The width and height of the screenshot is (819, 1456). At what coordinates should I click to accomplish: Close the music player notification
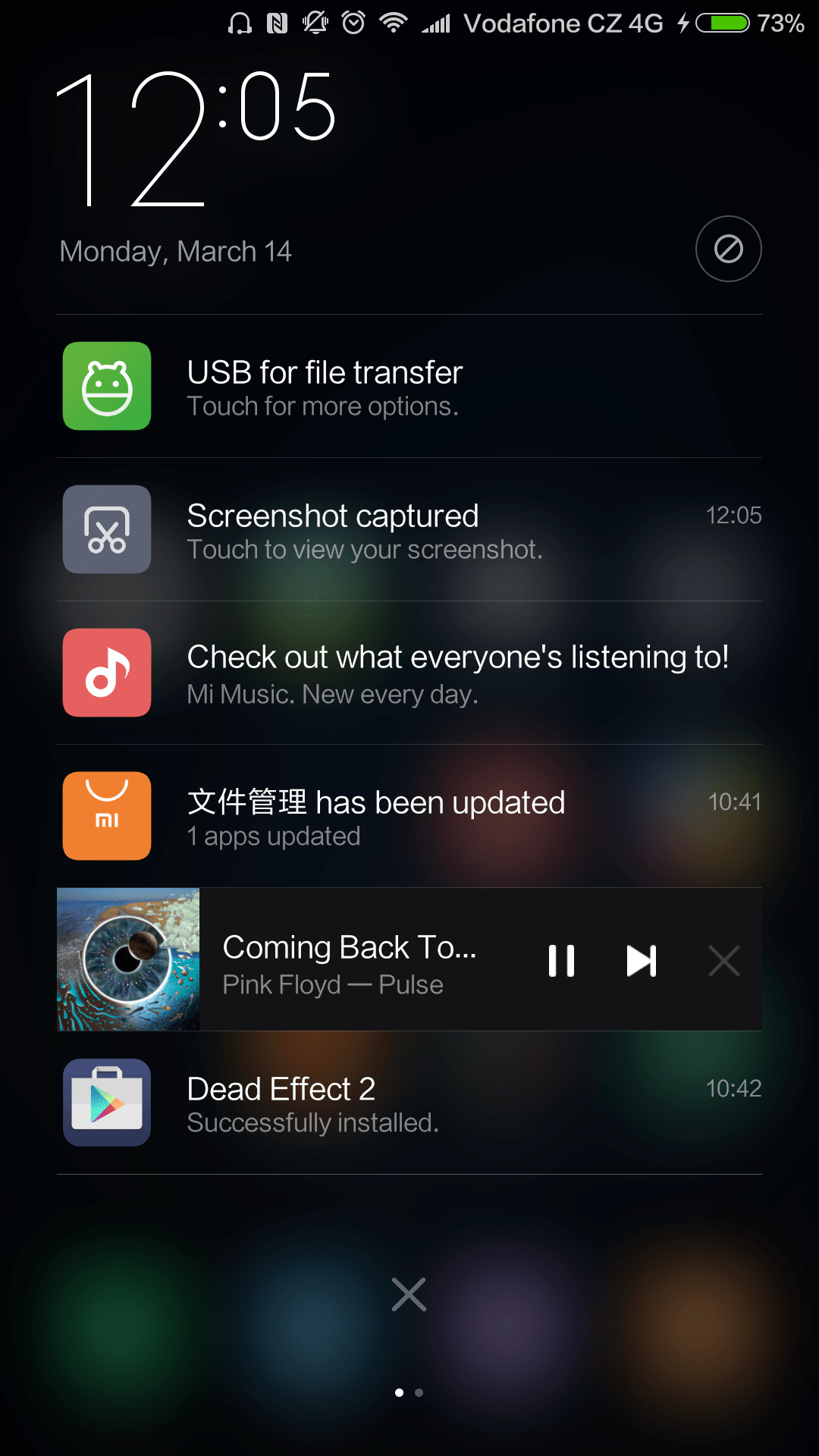point(724,961)
